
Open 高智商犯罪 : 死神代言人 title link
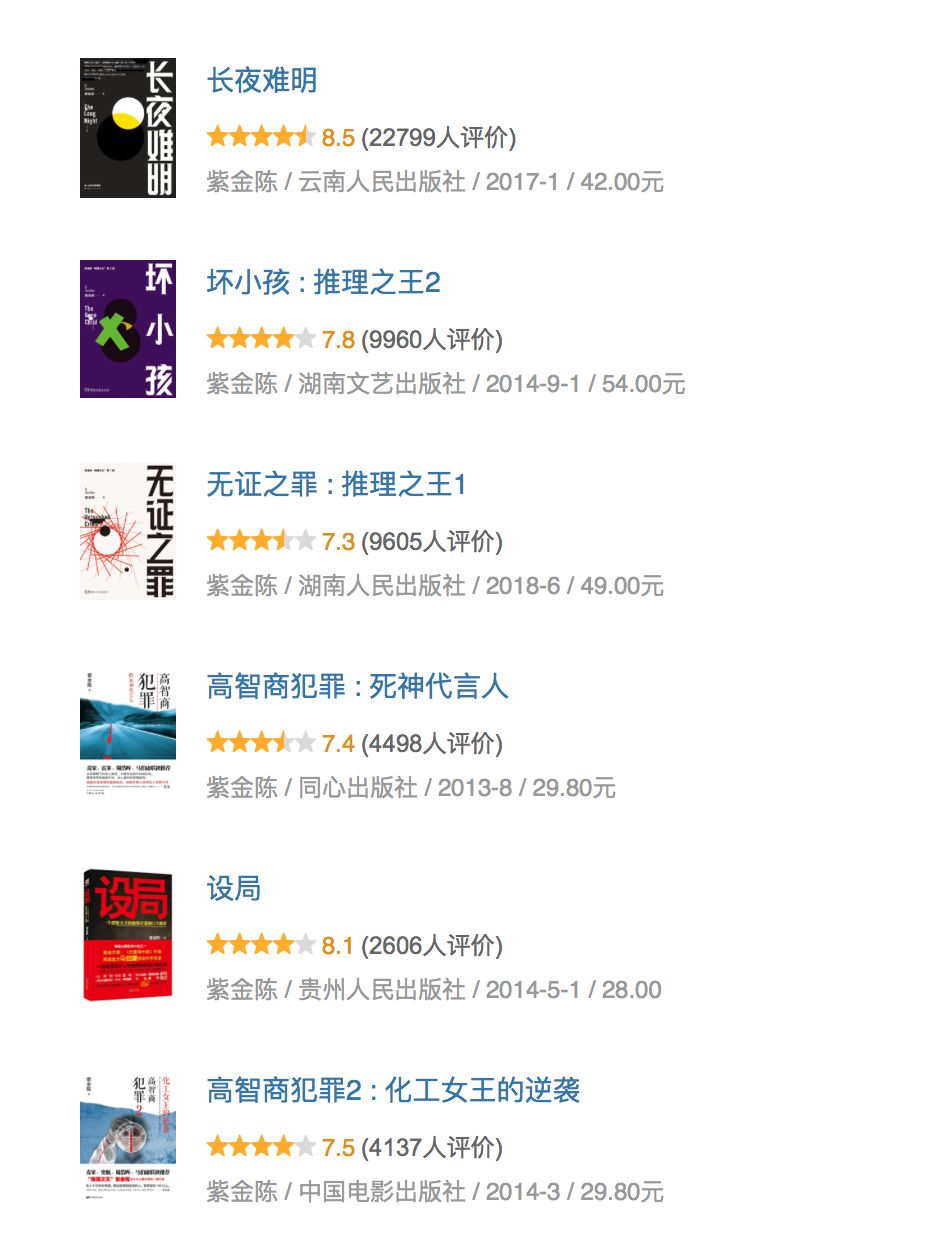pos(357,687)
